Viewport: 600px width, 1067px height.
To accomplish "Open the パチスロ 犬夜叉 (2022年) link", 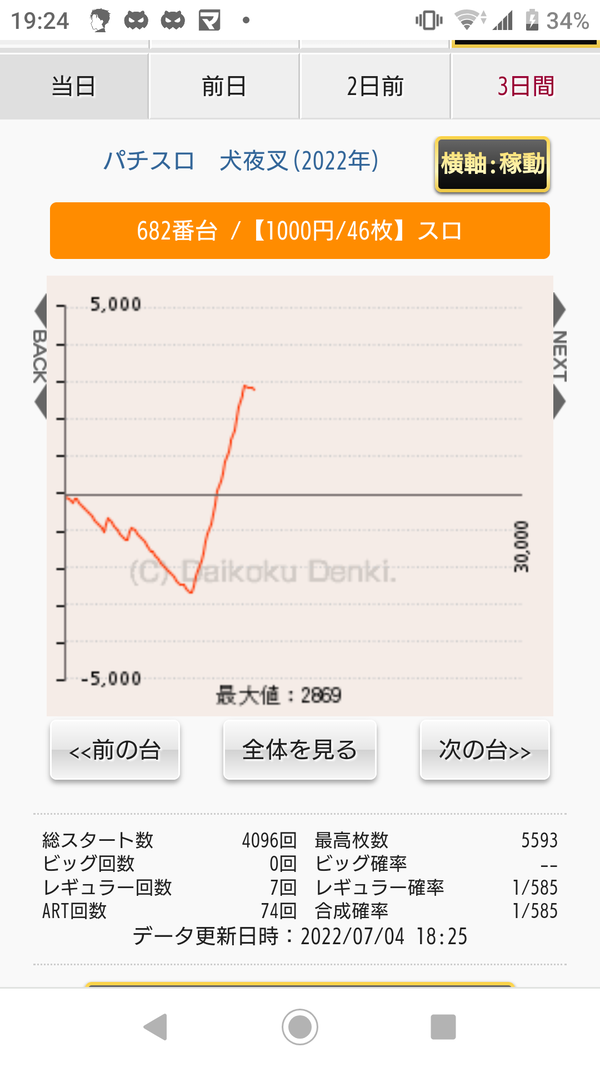I will coord(241,161).
